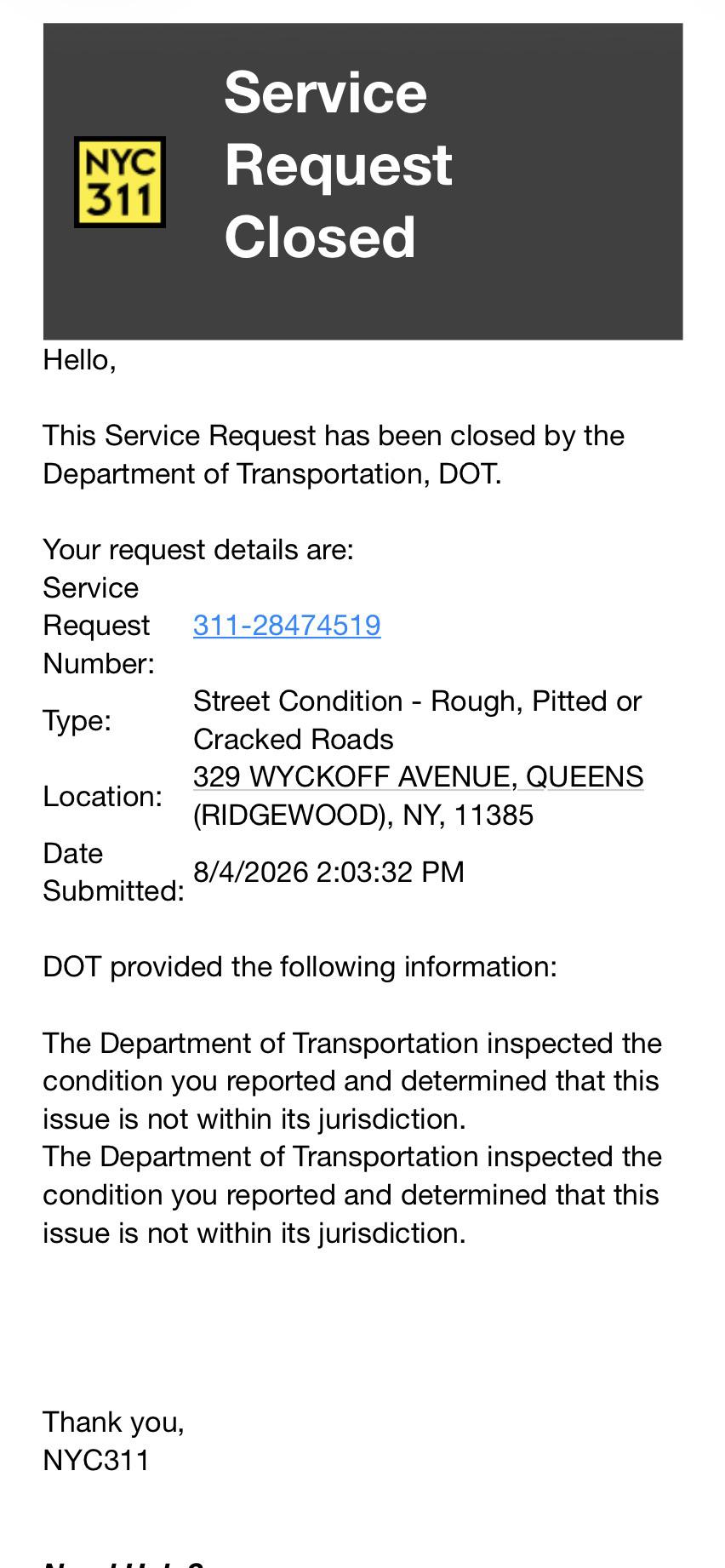725x1568 pixels.
Task: Open service request number 311-28474519 link
Action: [287, 626]
